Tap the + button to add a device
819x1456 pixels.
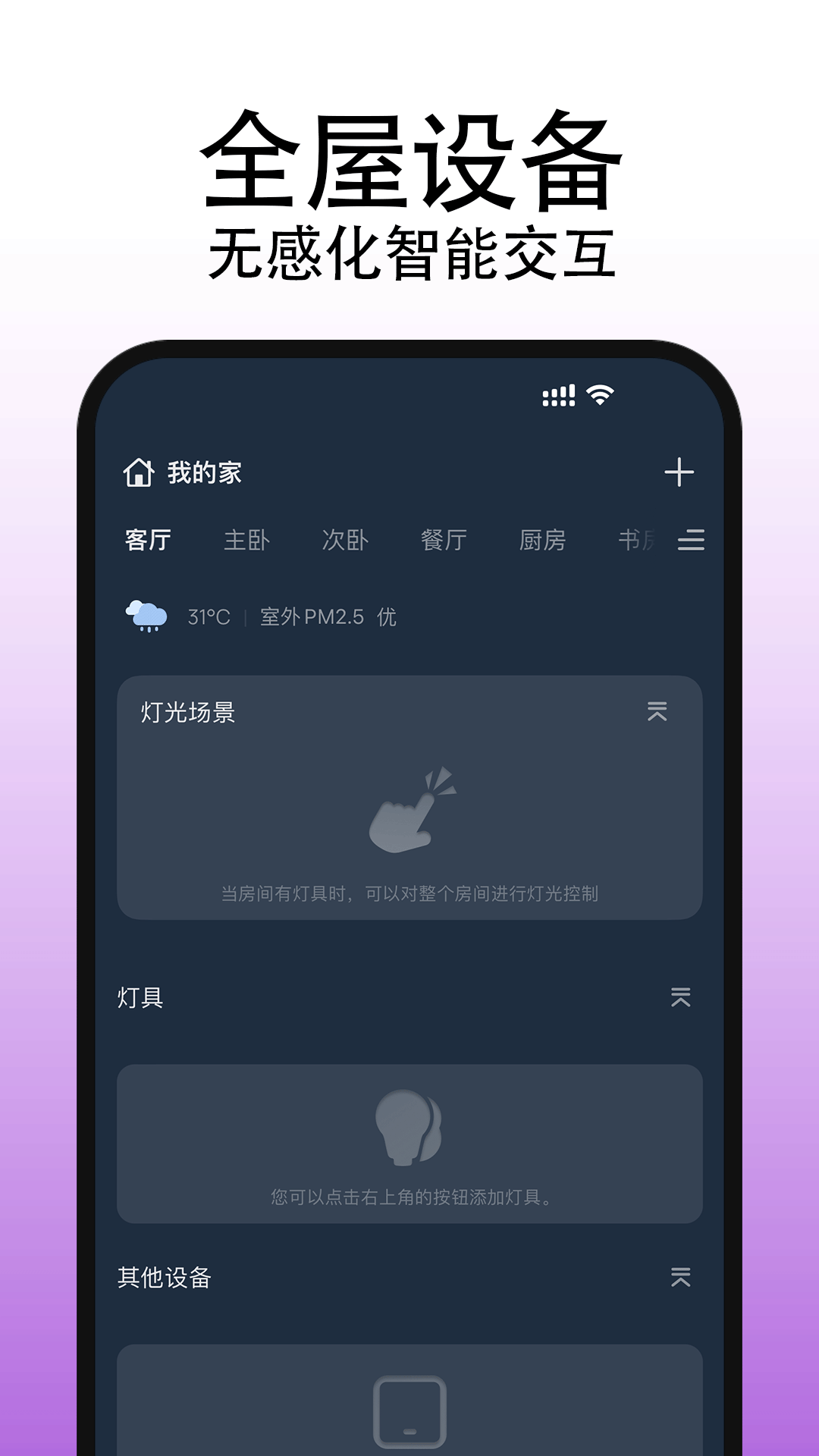pos(680,471)
